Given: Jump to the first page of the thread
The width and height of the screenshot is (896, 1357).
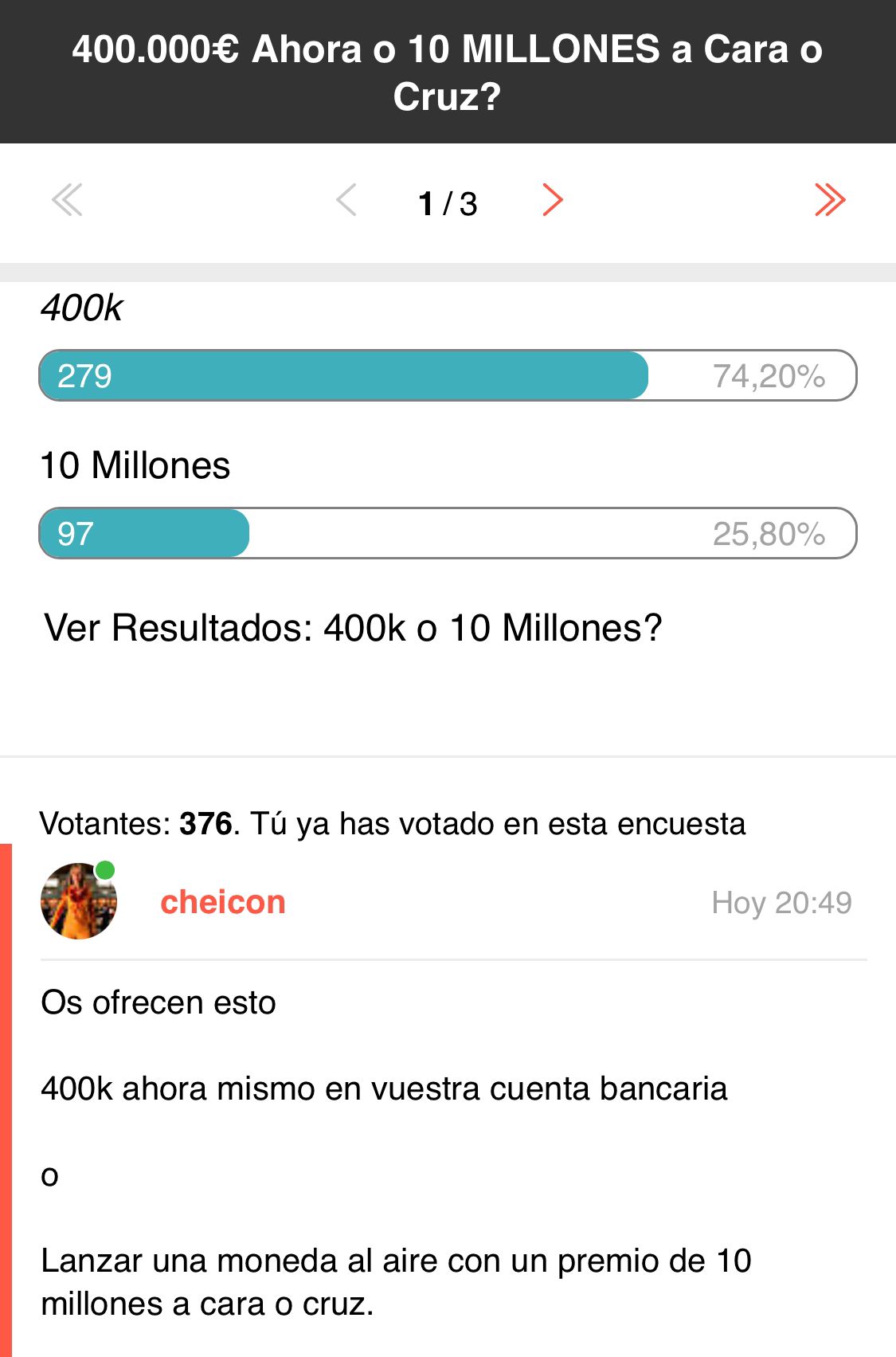Looking at the screenshot, I should (x=67, y=200).
